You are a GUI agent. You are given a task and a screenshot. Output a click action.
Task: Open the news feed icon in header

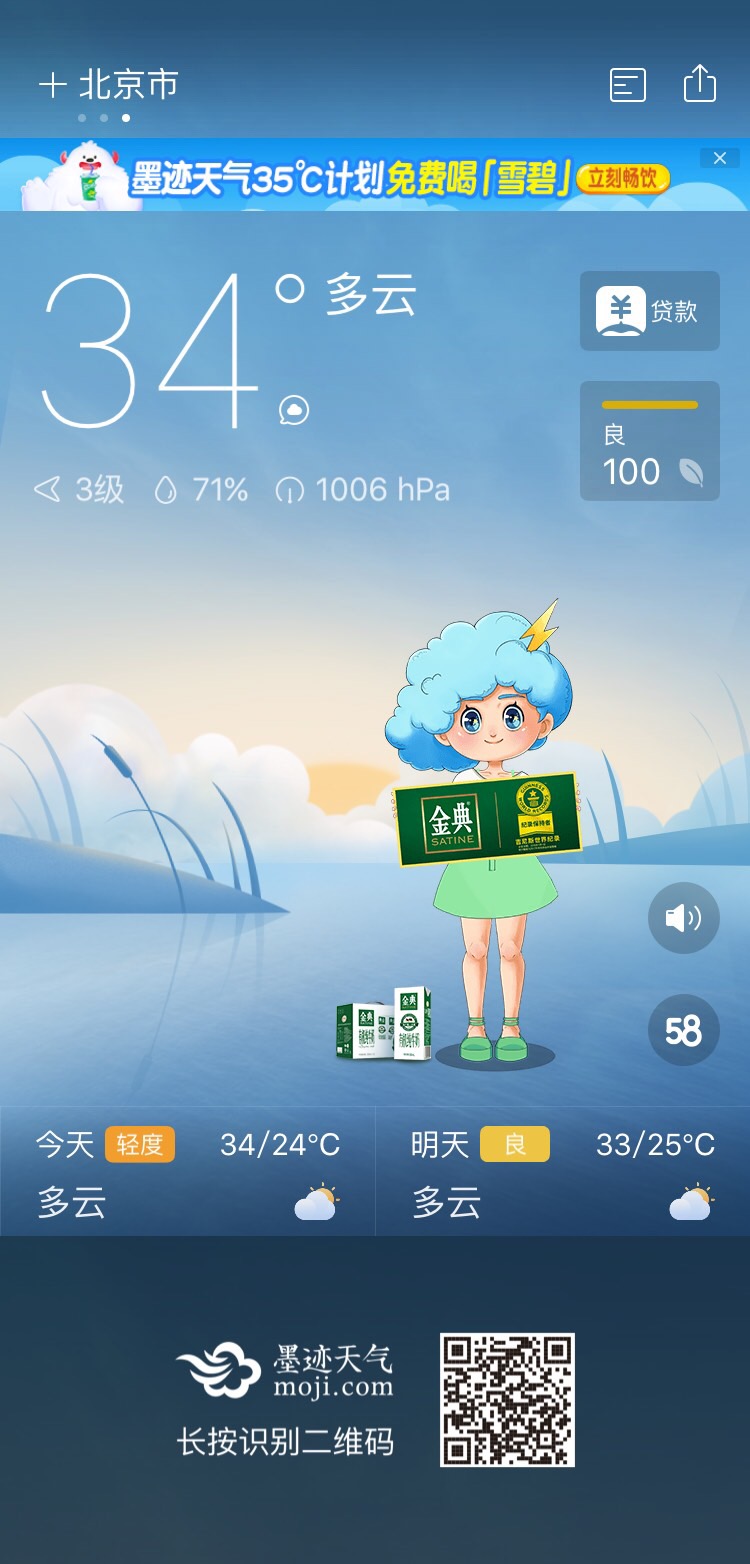tap(628, 85)
